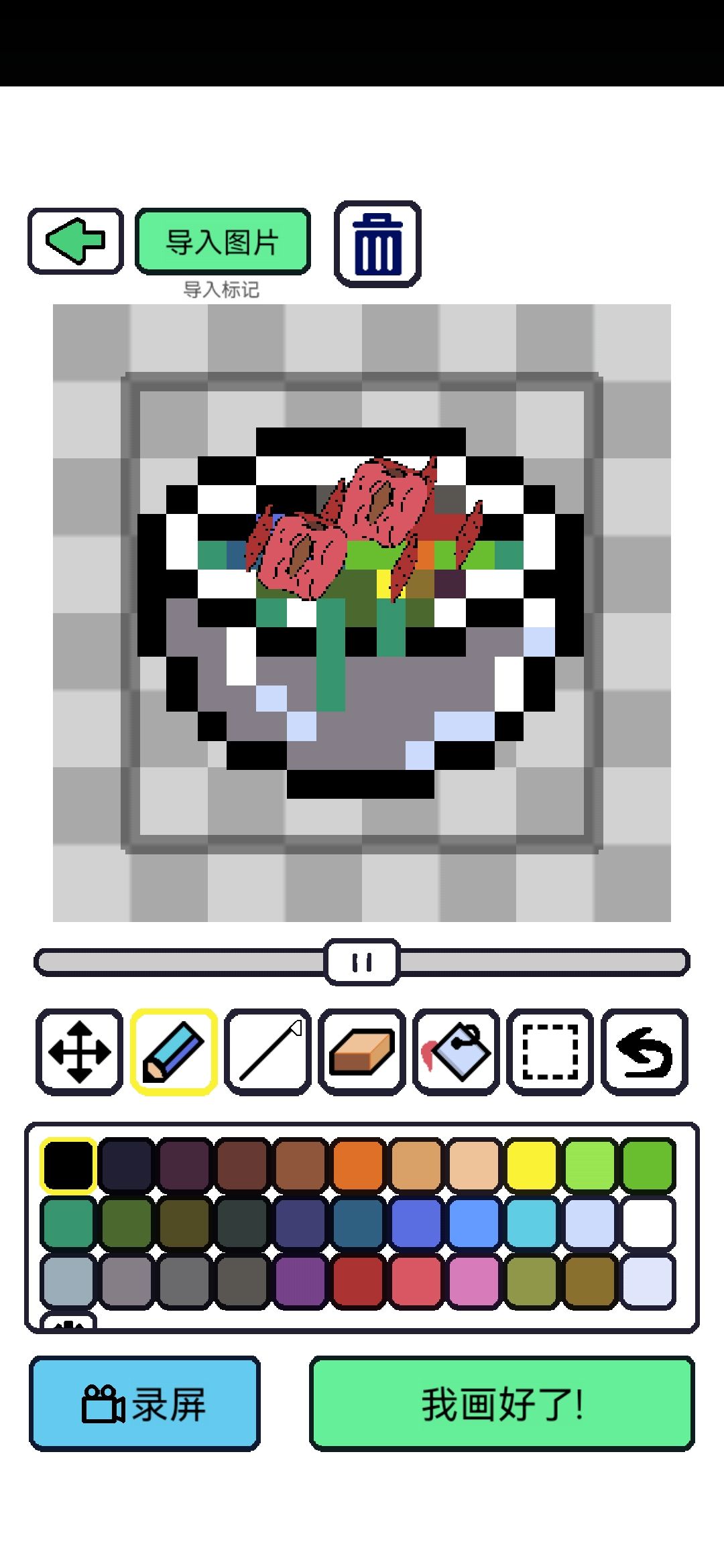Select the move tool
This screenshot has width=724, height=1568.
[x=78, y=1050]
